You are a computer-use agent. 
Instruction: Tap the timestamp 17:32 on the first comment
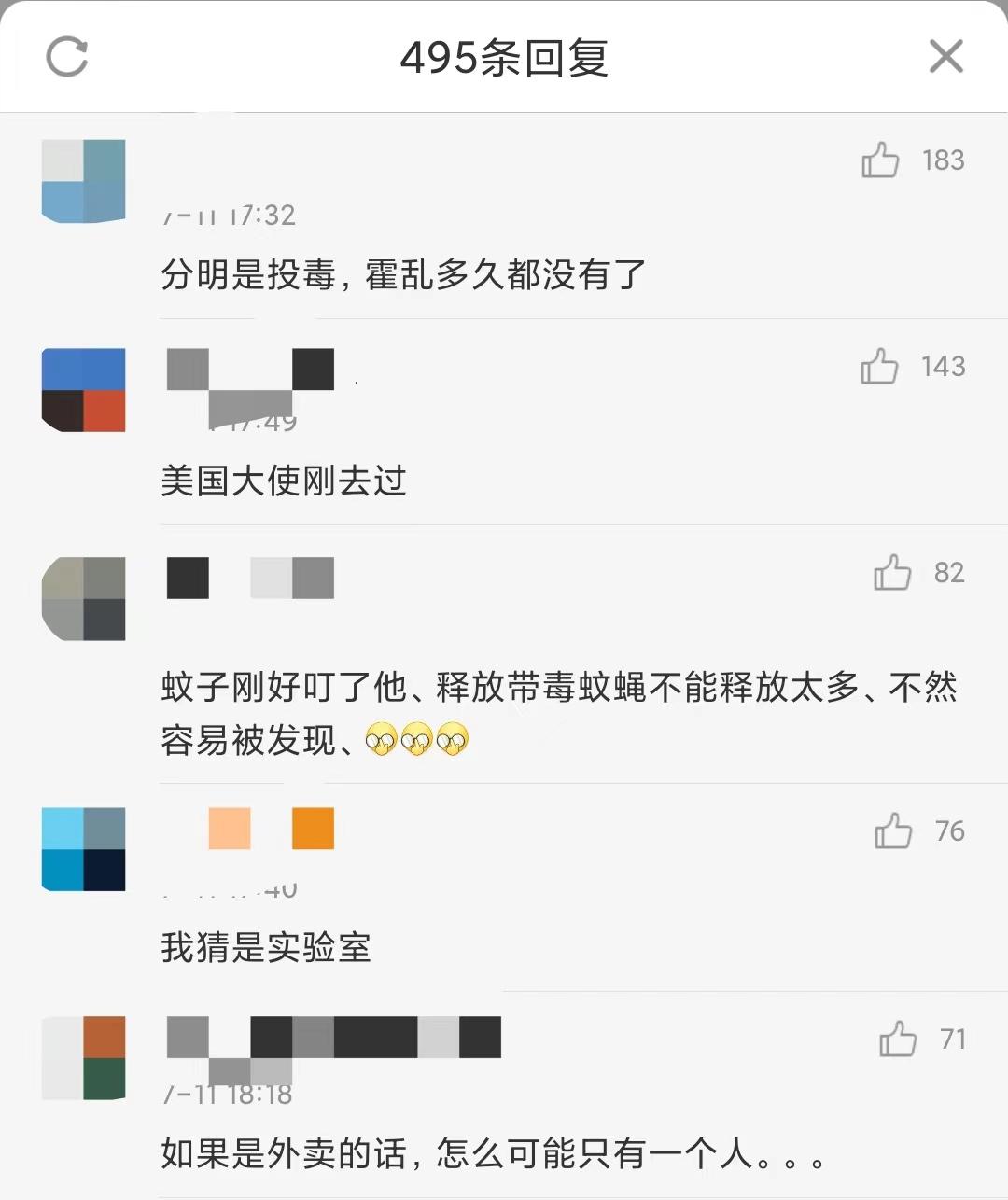click(x=229, y=215)
